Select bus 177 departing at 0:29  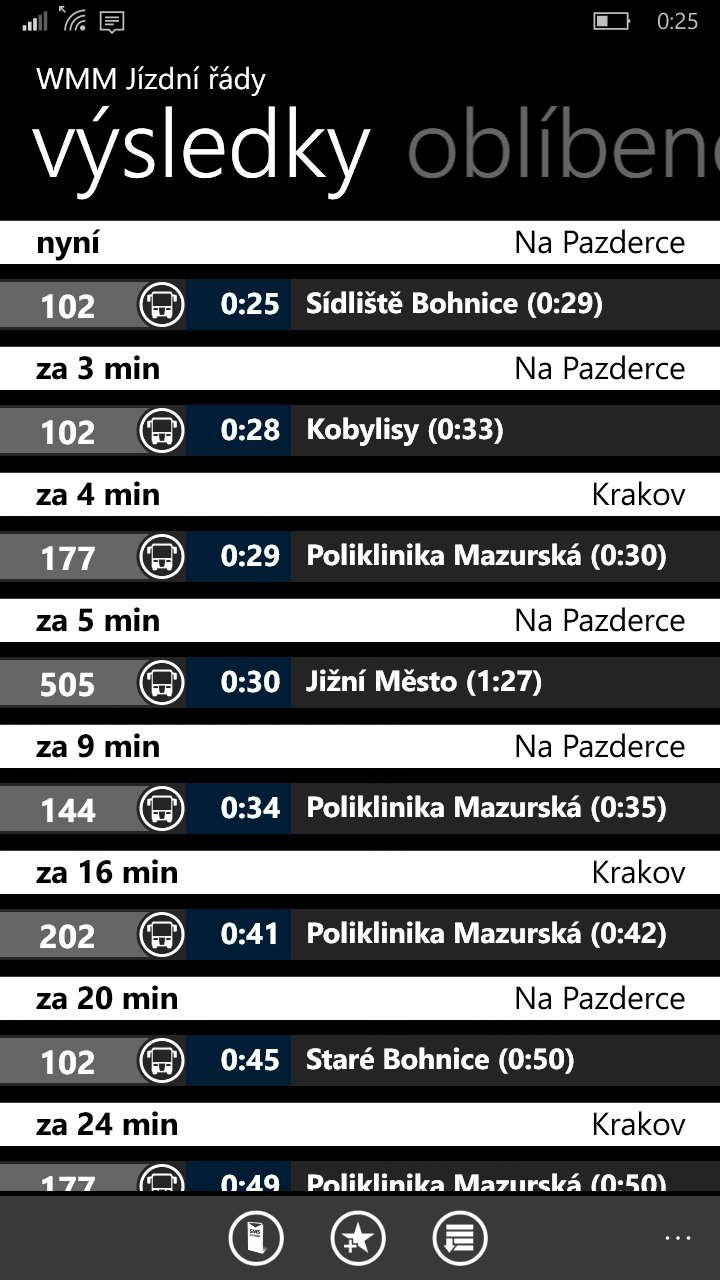360,556
